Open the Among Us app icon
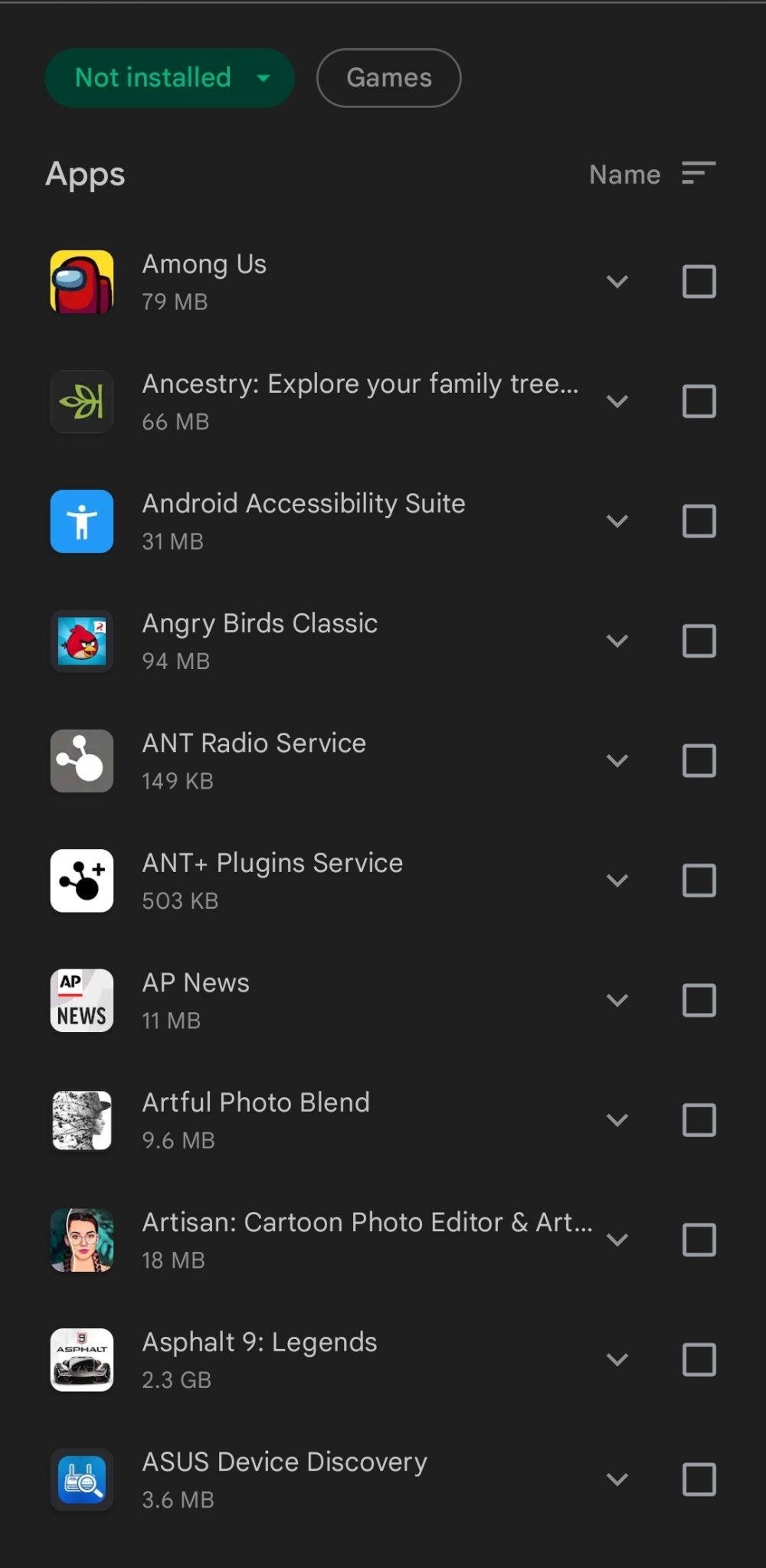The image size is (766, 1568). coord(81,281)
